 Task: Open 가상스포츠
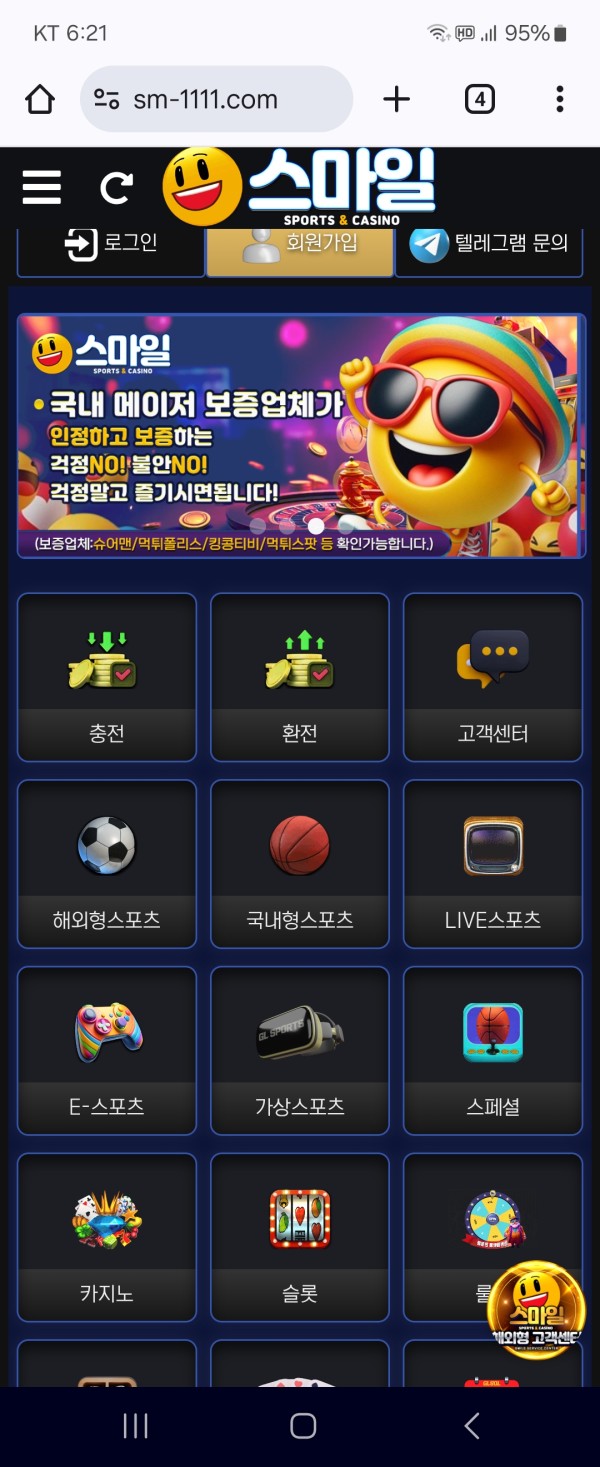[300, 1050]
